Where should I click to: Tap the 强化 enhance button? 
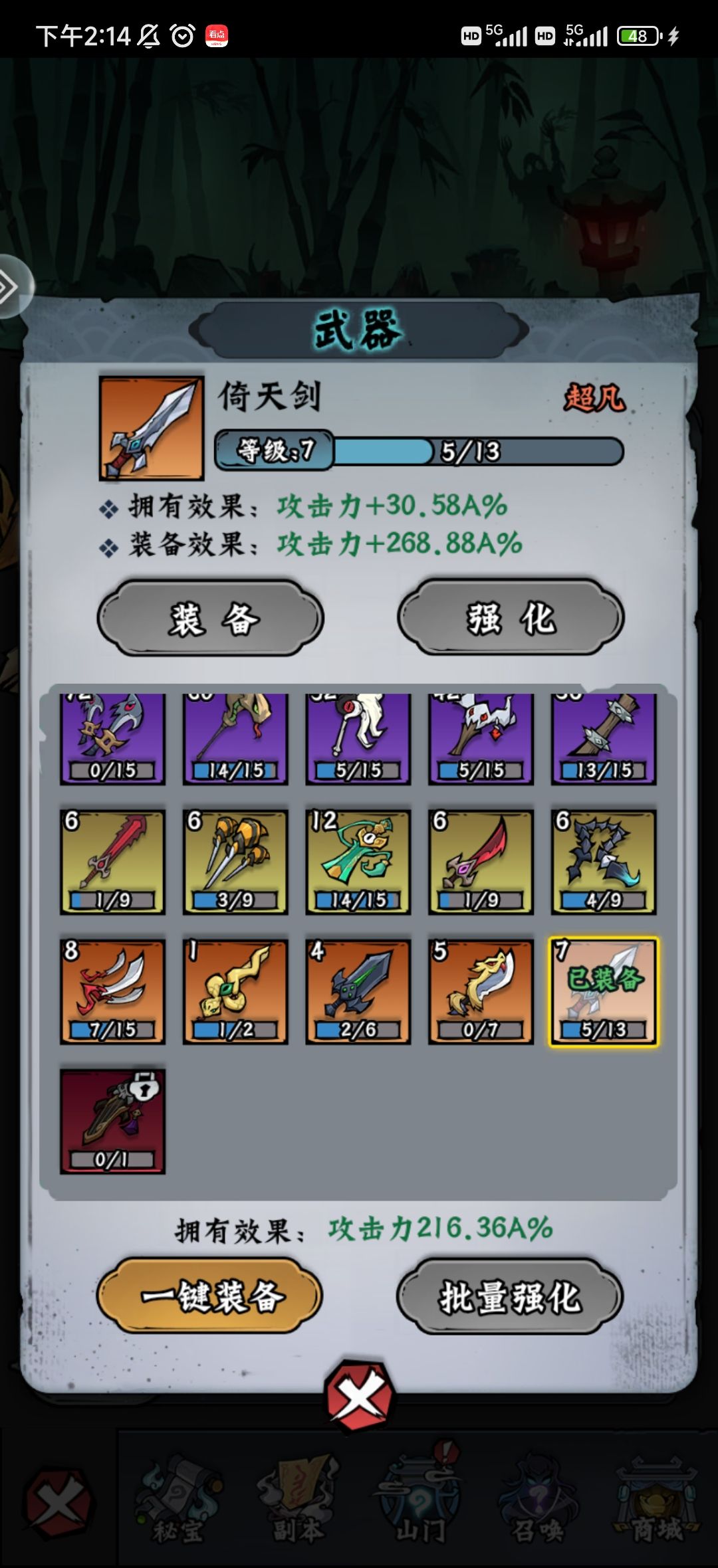point(510,618)
